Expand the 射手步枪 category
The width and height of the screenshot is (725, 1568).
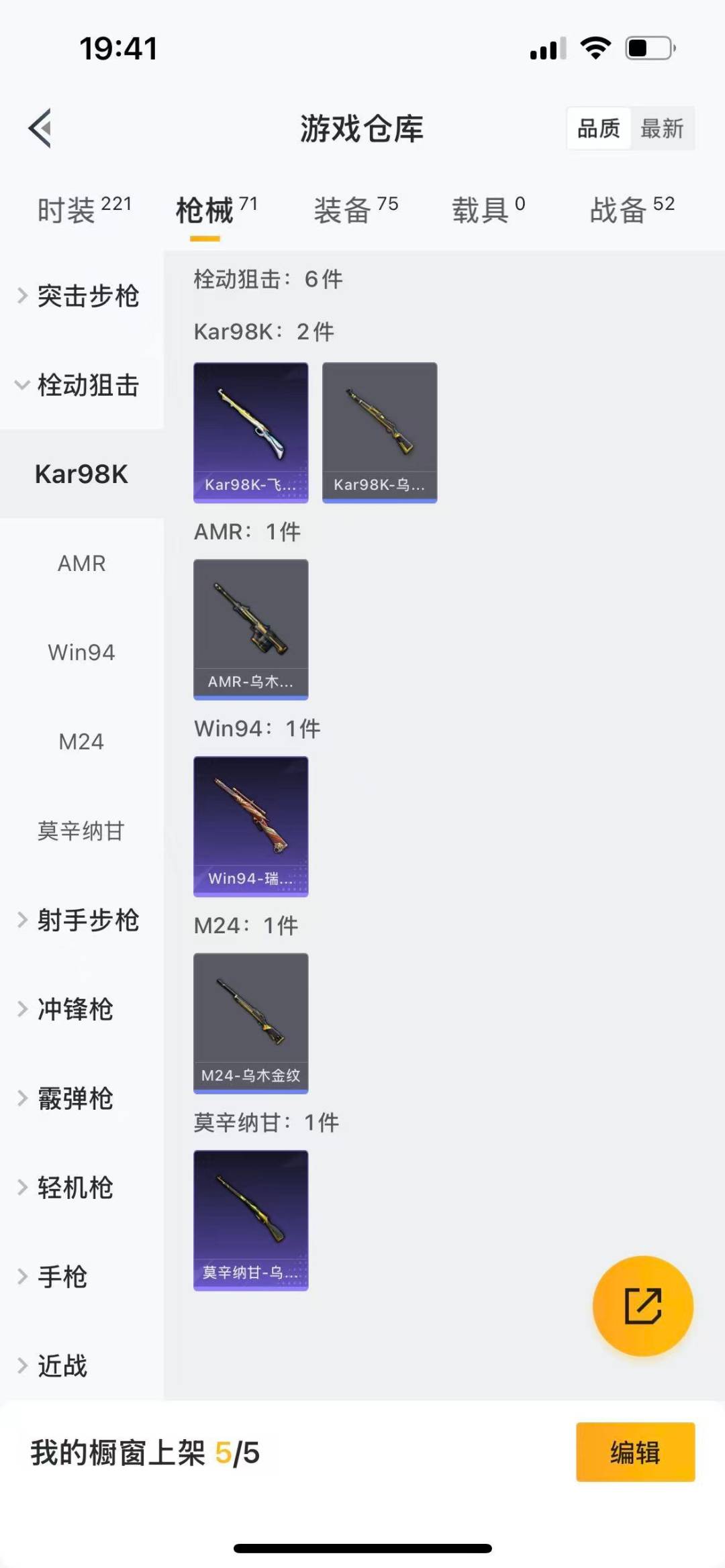point(81,920)
